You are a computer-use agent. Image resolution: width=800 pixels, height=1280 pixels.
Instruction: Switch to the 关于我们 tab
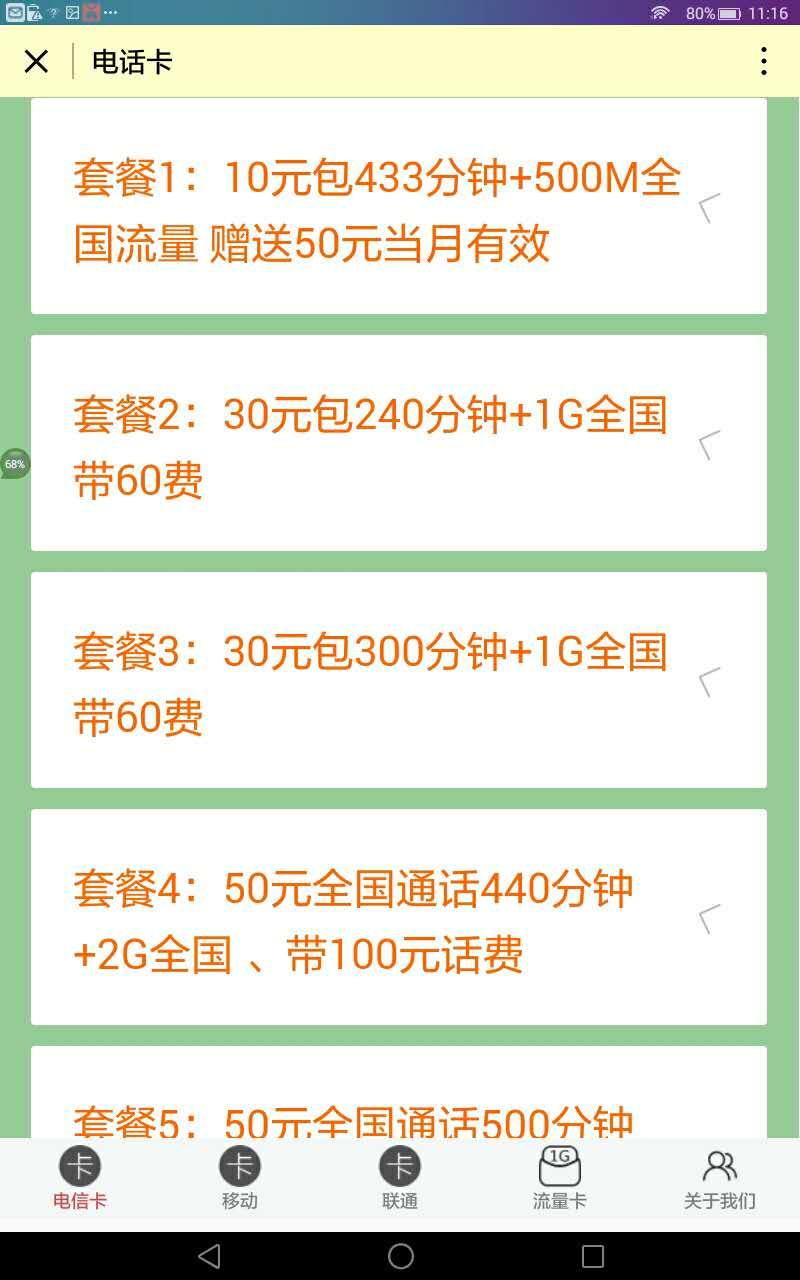coord(719,1180)
